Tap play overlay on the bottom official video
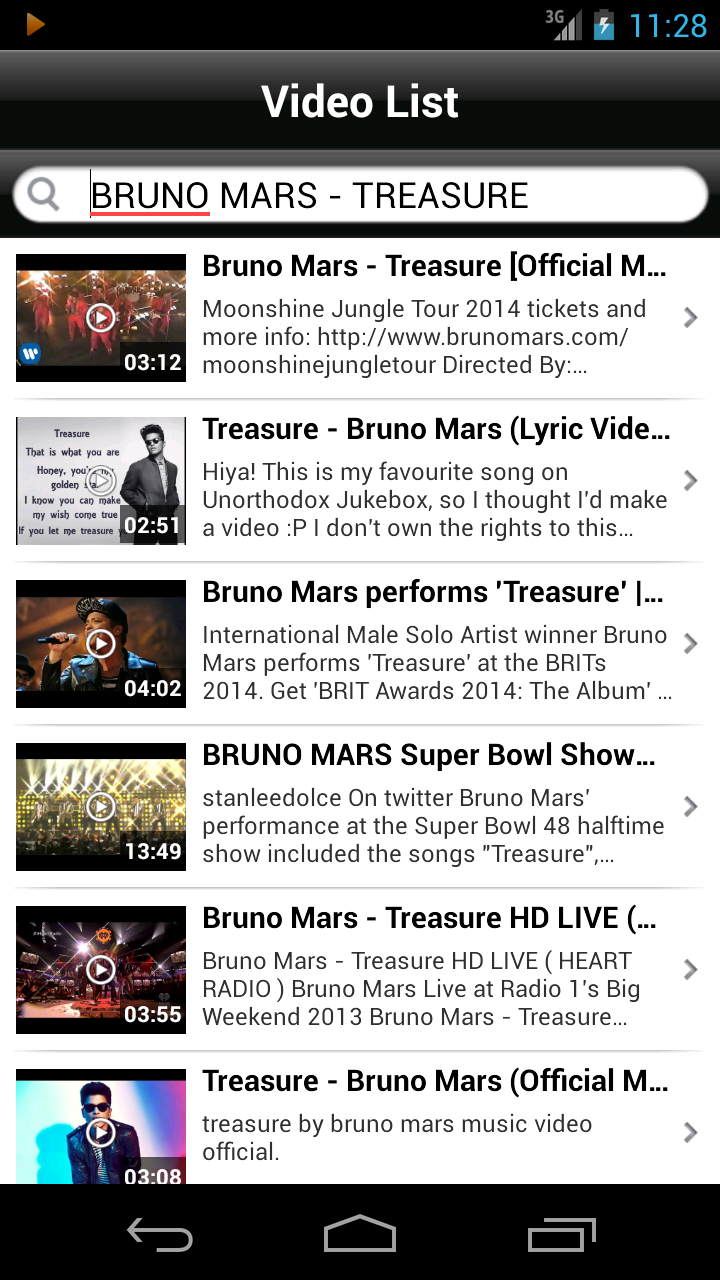 coord(100,1133)
